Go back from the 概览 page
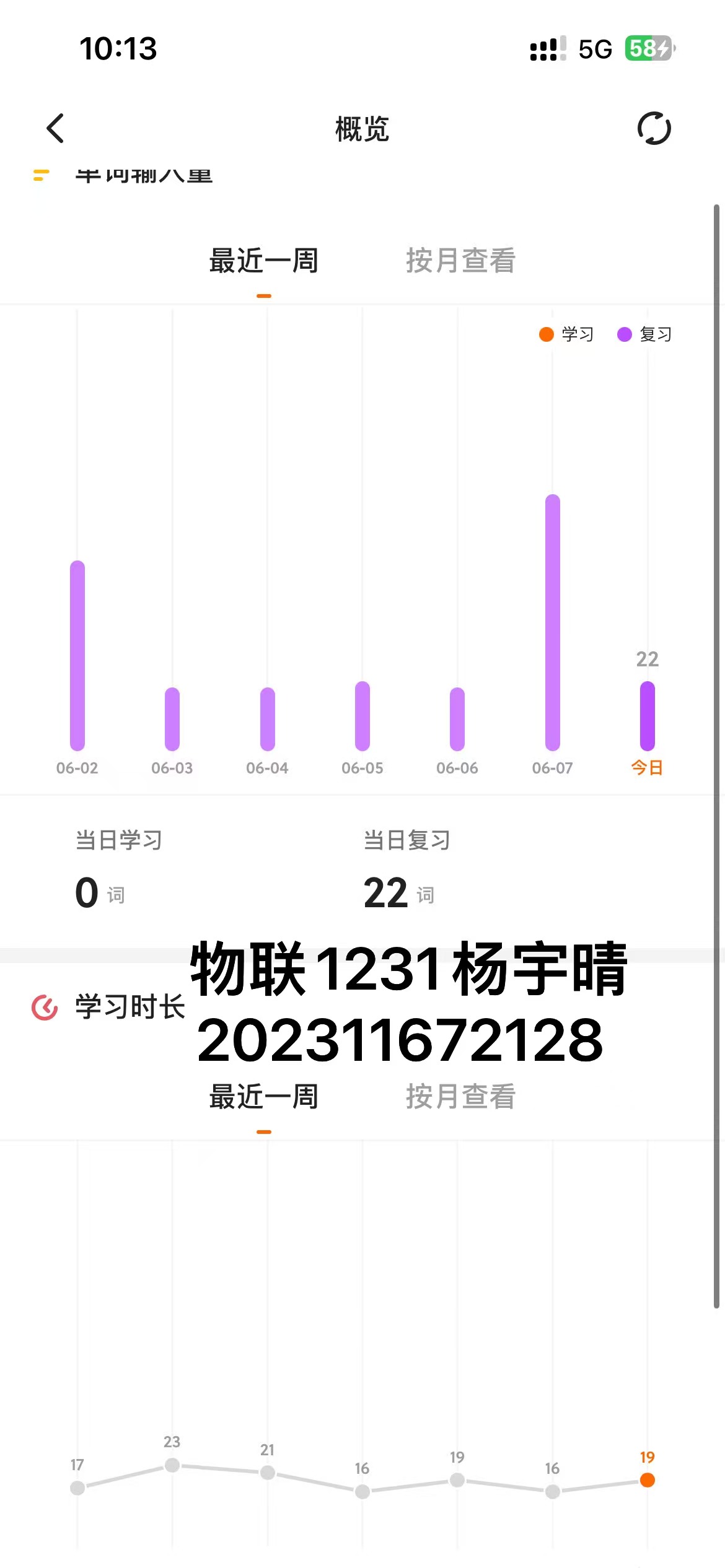The image size is (725, 1568). point(55,129)
